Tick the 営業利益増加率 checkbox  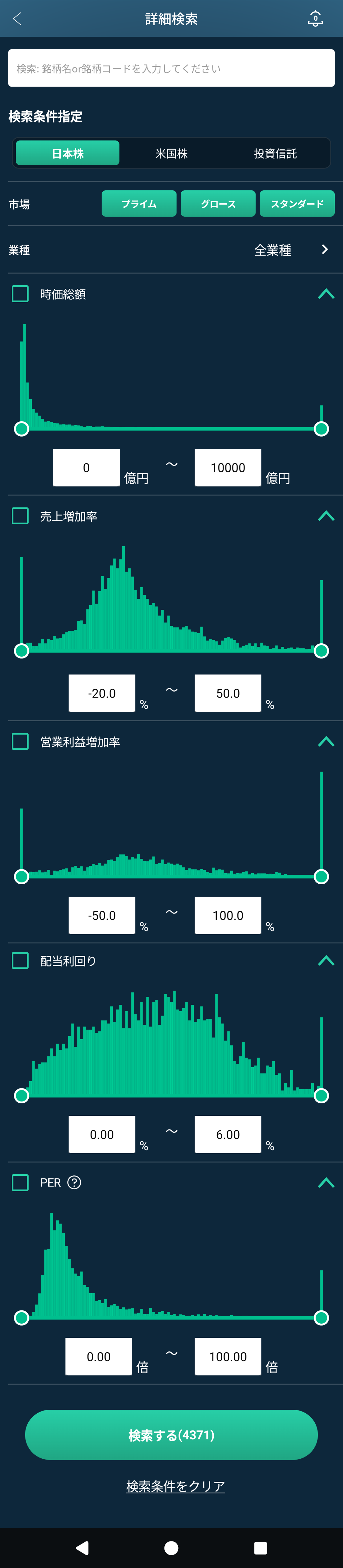[21, 741]
